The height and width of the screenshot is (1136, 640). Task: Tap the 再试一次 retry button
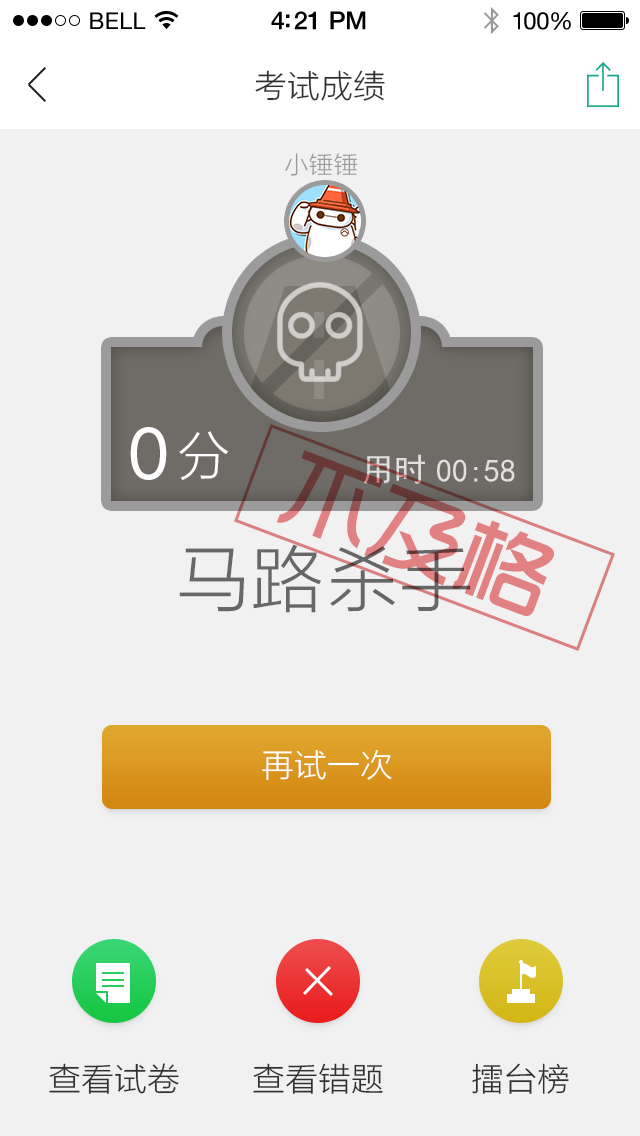(x=326, y=767)
